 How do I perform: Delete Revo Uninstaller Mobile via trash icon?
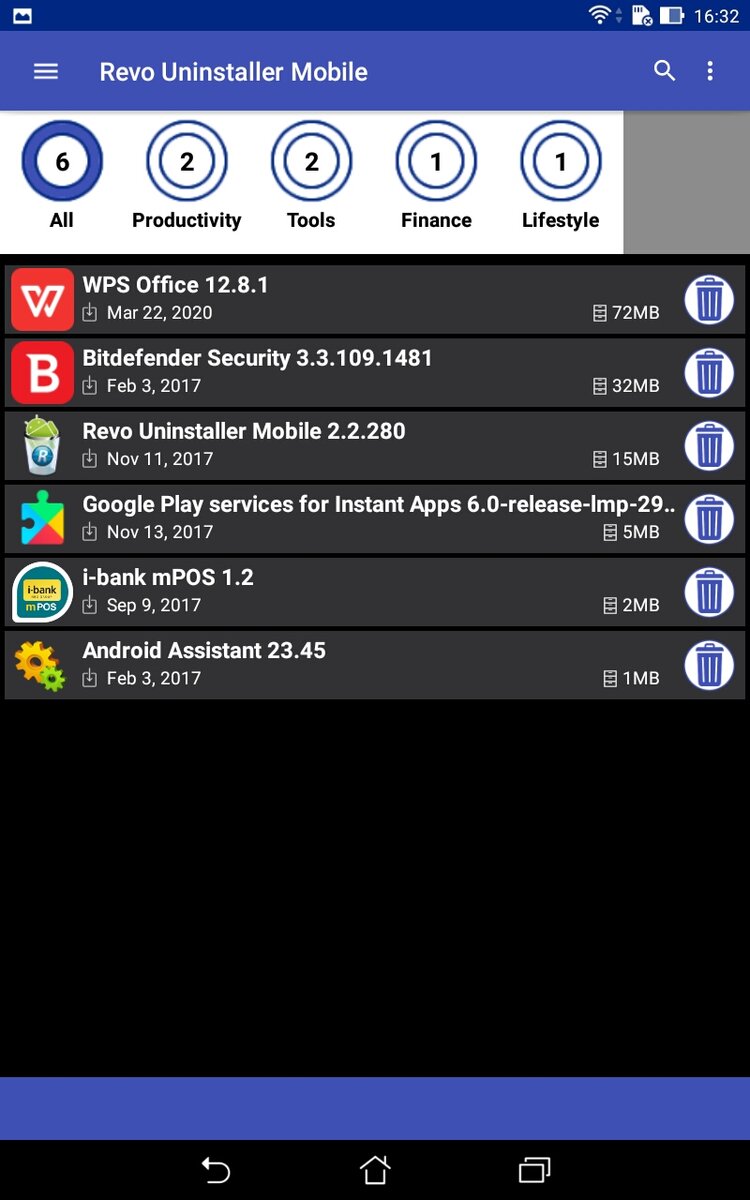pyautogui.click(x=709, y=445)
